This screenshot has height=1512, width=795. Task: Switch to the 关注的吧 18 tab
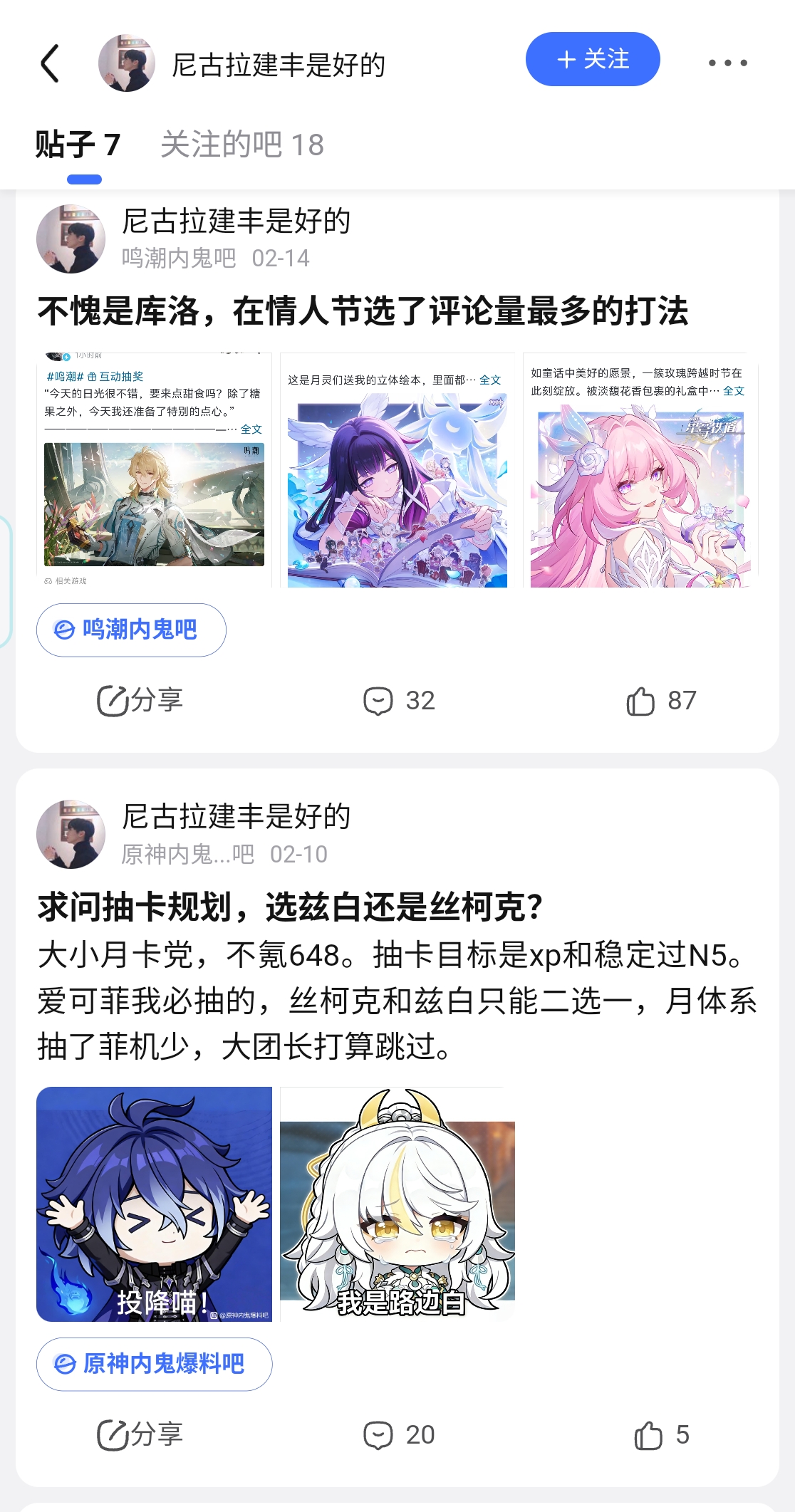pos(242,145)
